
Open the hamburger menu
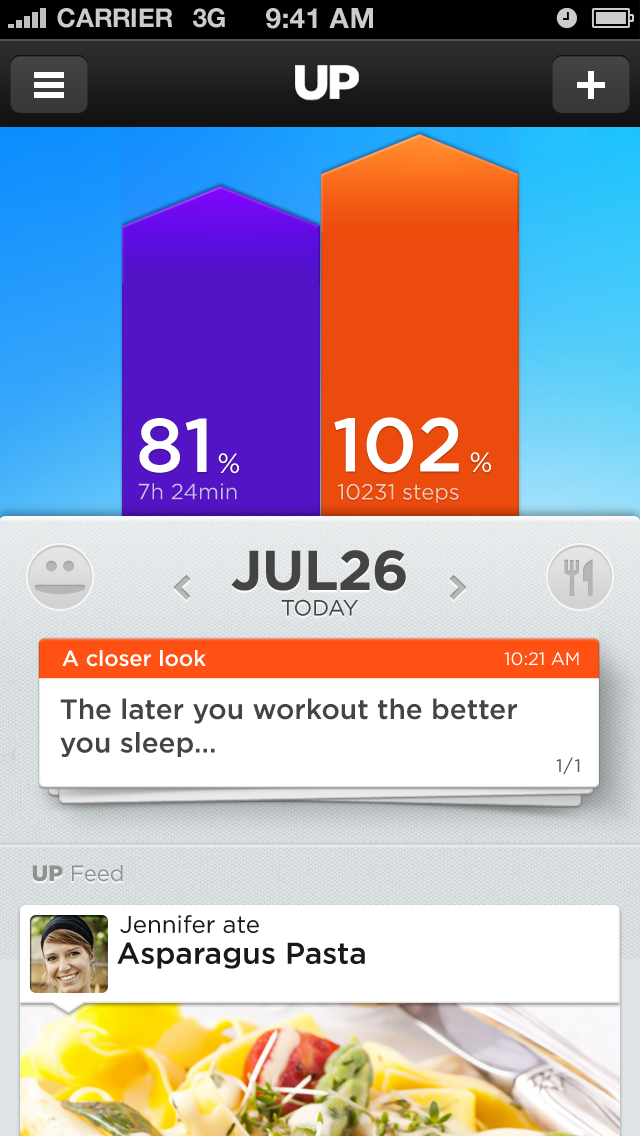(x=48, y=85)
